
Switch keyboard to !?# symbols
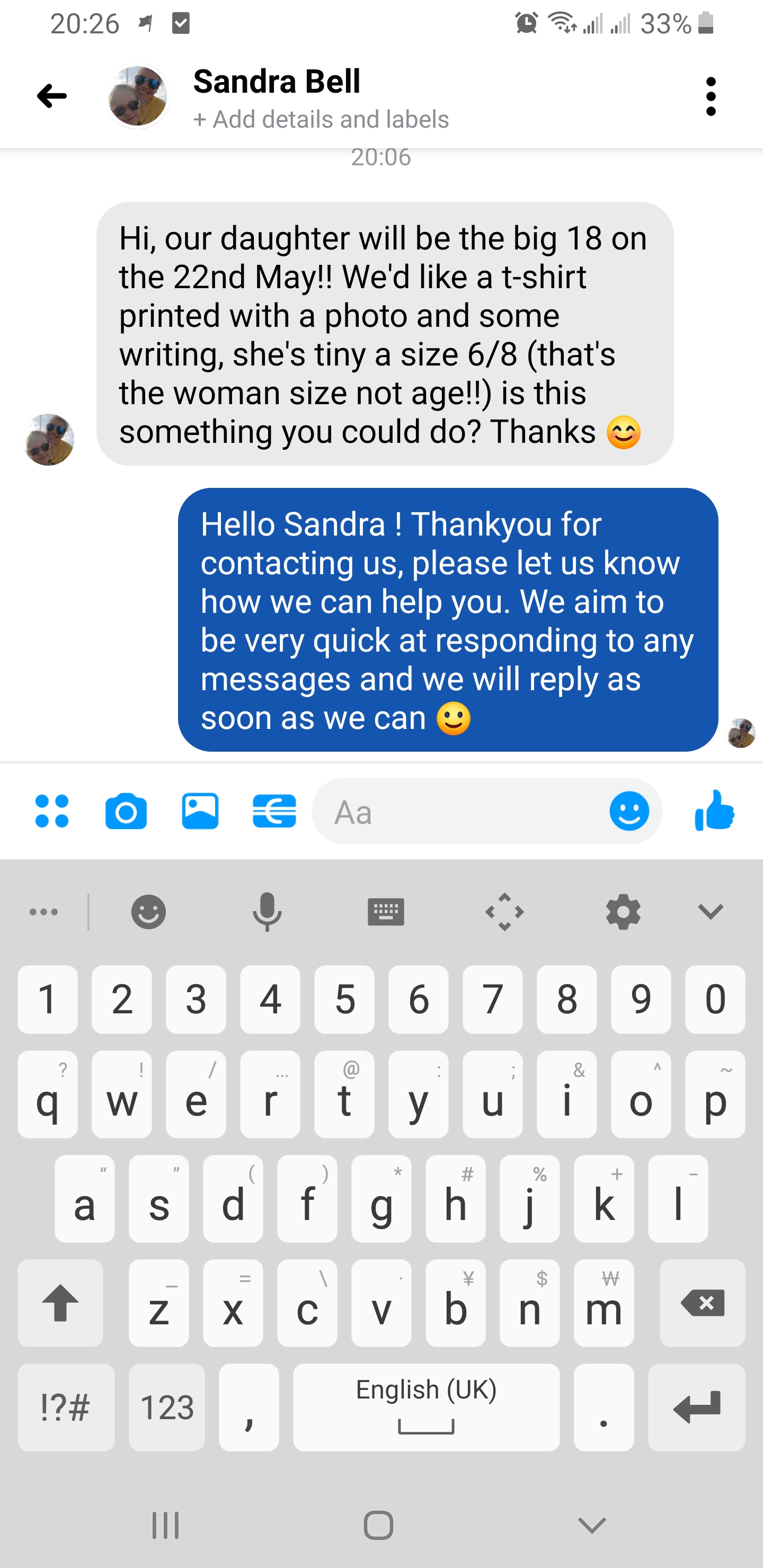[x=66, y=1407]
